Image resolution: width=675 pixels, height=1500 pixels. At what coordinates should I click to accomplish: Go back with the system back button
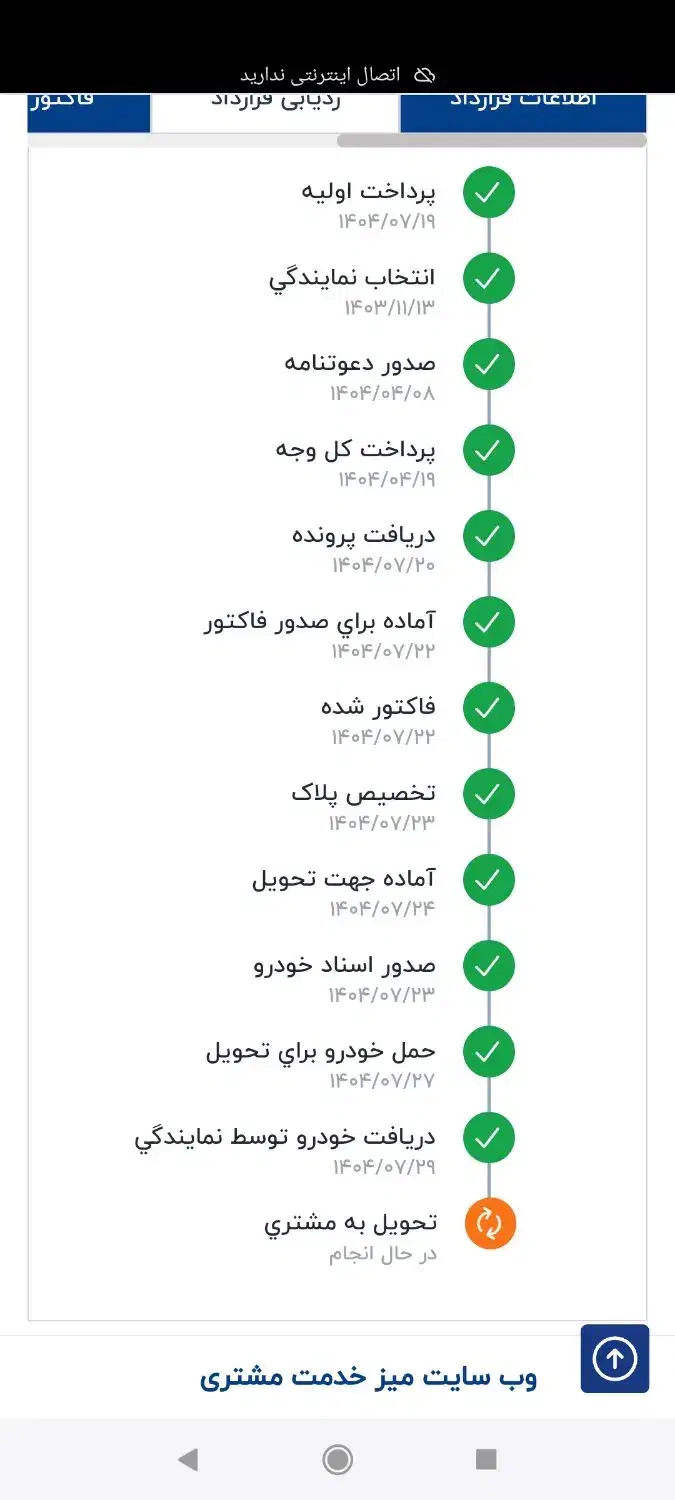188,1460
